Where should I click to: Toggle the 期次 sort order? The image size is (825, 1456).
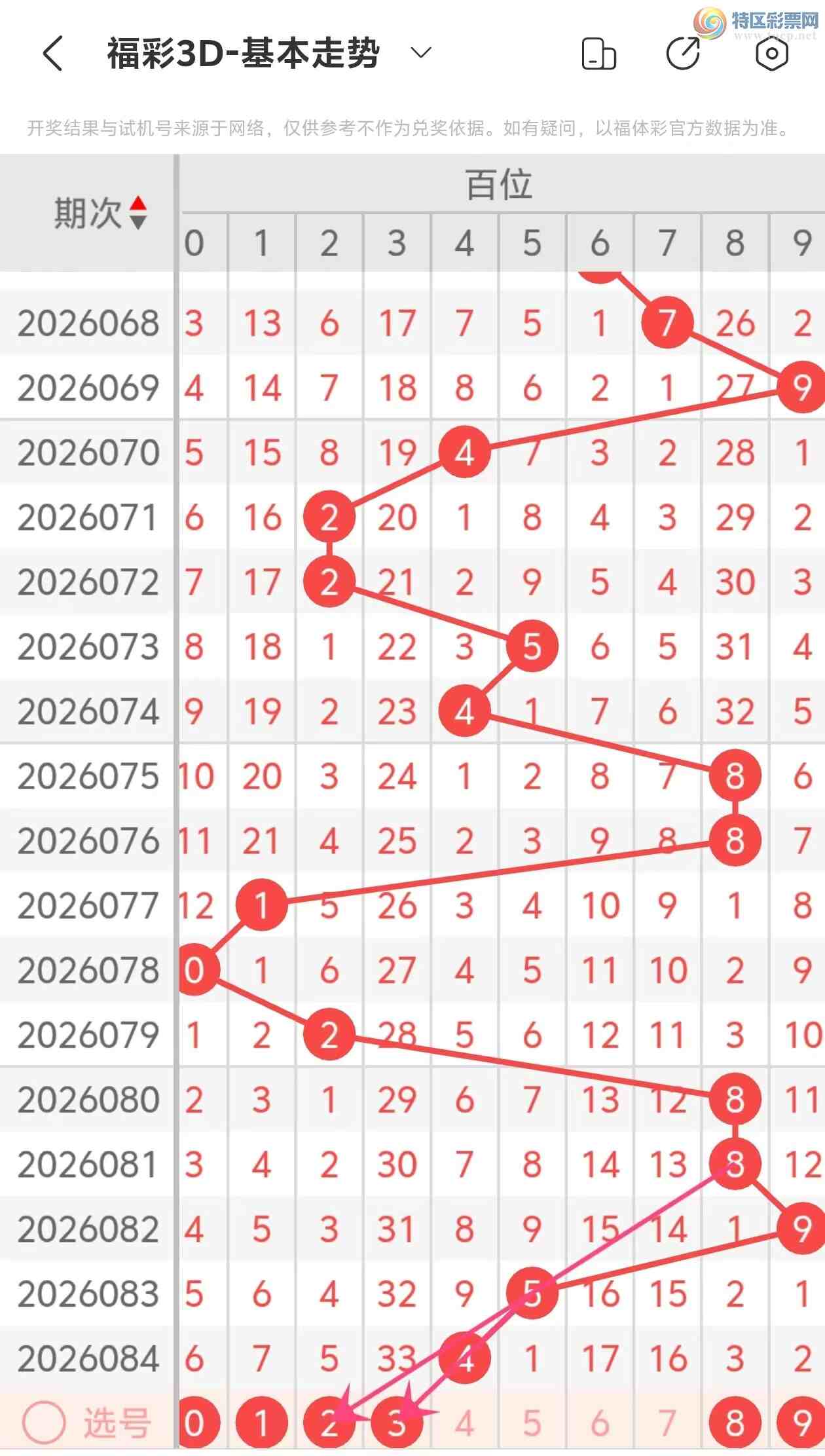coord(137,213)
